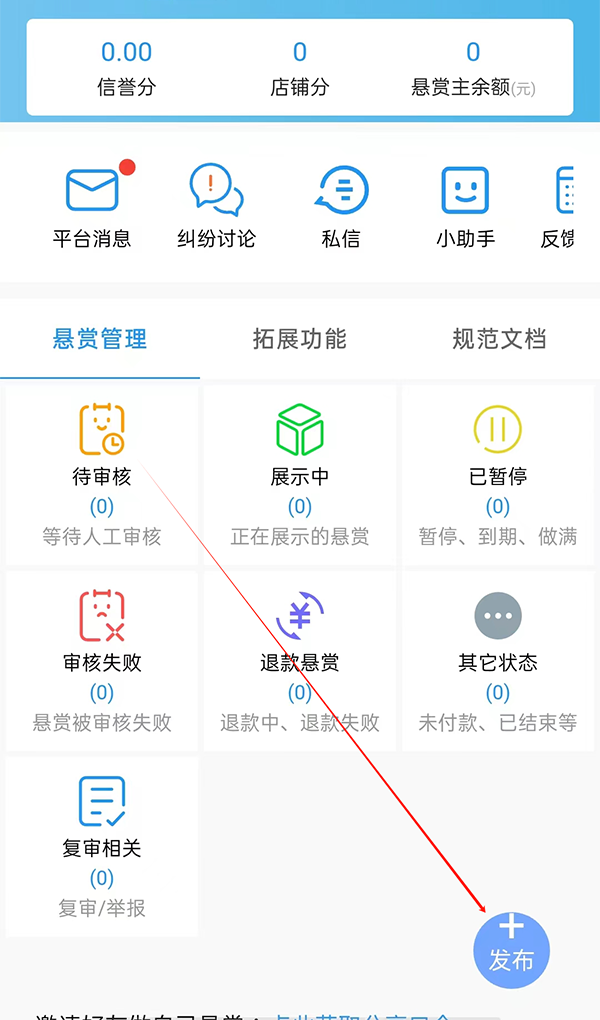This screenshot has height=1020, width=600.
Task: Open the 小助手 assistant
Action: click(465, 206)
